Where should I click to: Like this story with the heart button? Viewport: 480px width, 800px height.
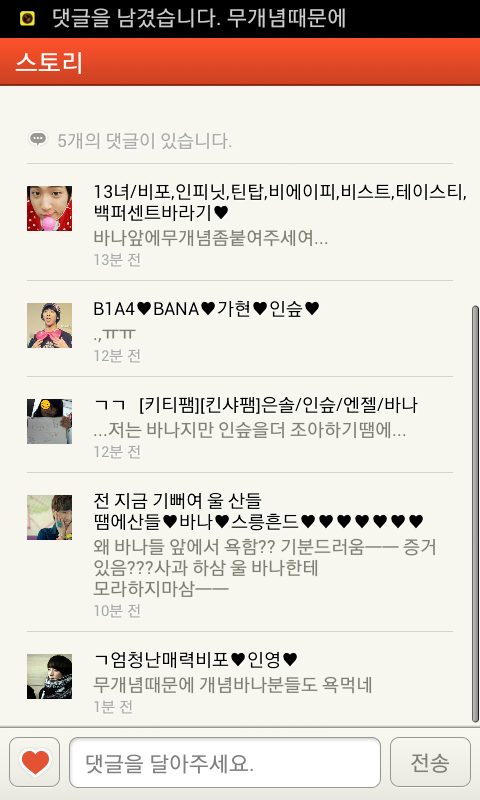click(x=35, y=762)
